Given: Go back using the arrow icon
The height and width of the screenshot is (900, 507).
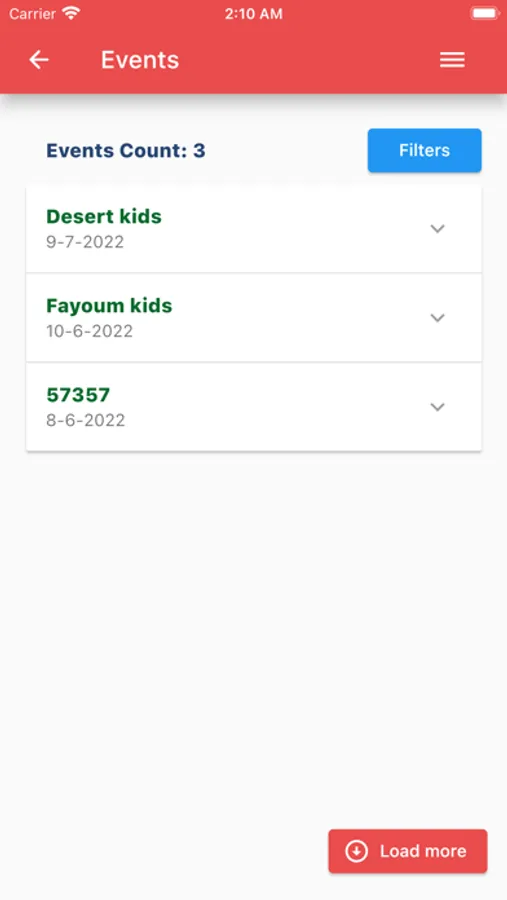Looking at the screenshot, I should point(39,60).
